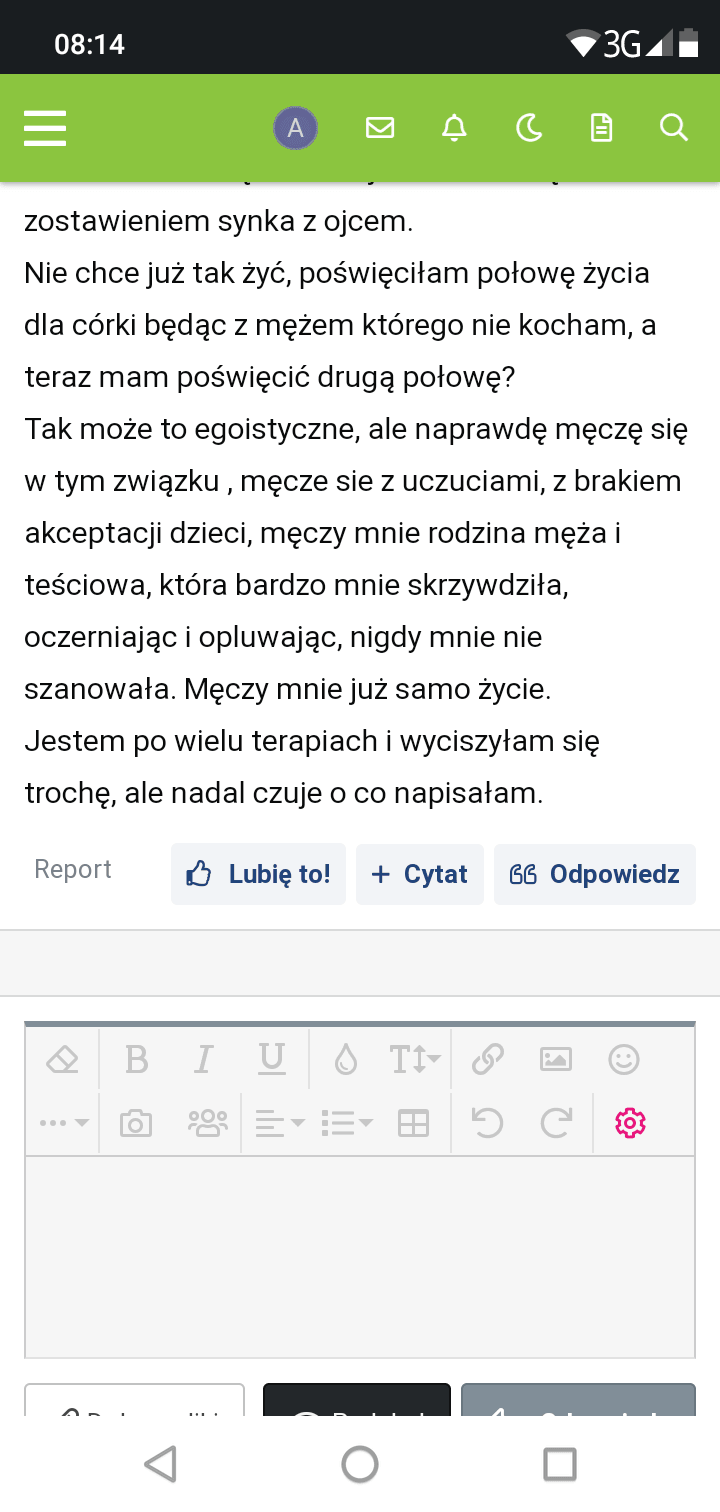
Task: Apply underline formatting in editor
Action: point(271,1059)
